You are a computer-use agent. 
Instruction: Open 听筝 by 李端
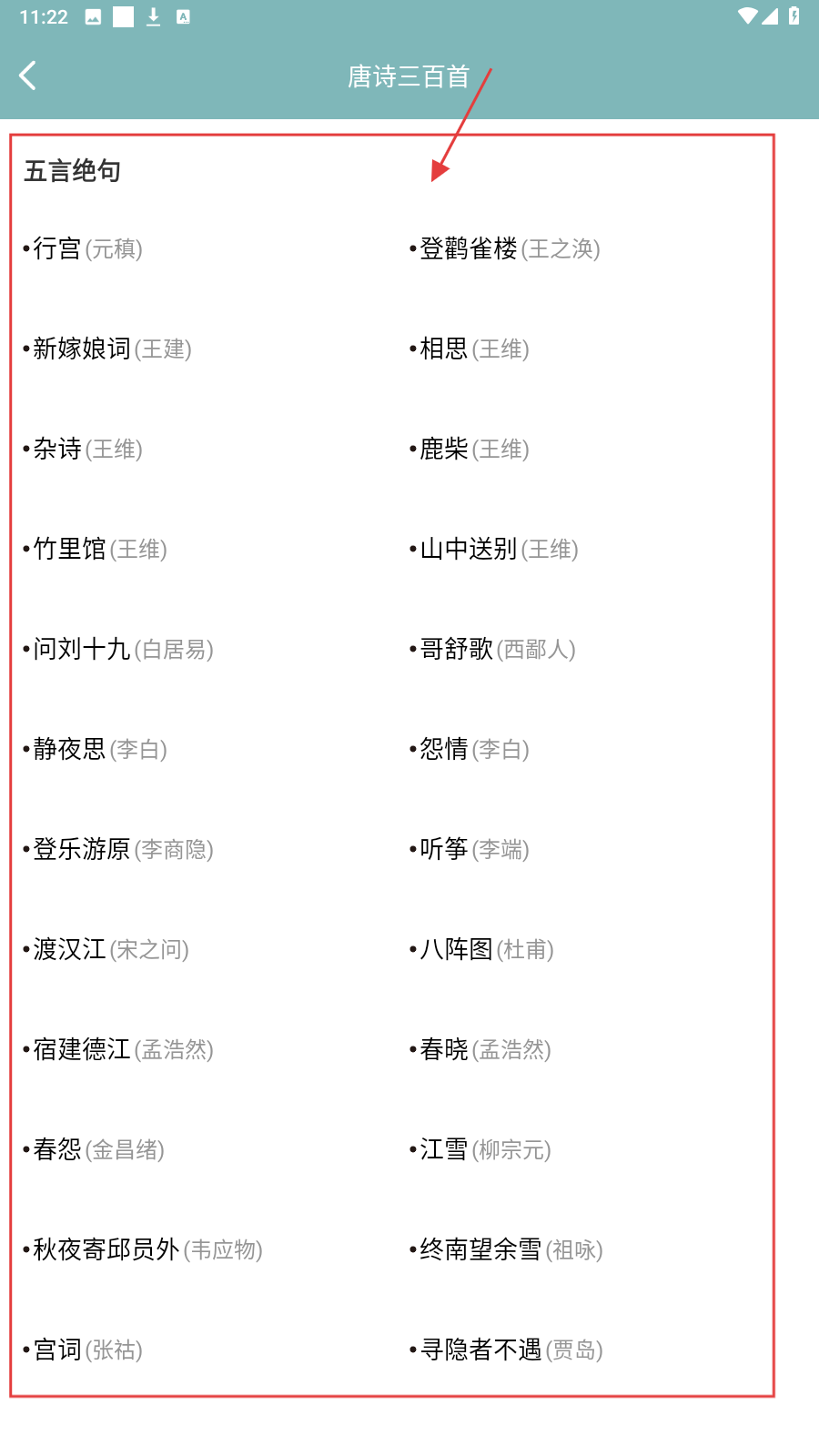point(470,849)
